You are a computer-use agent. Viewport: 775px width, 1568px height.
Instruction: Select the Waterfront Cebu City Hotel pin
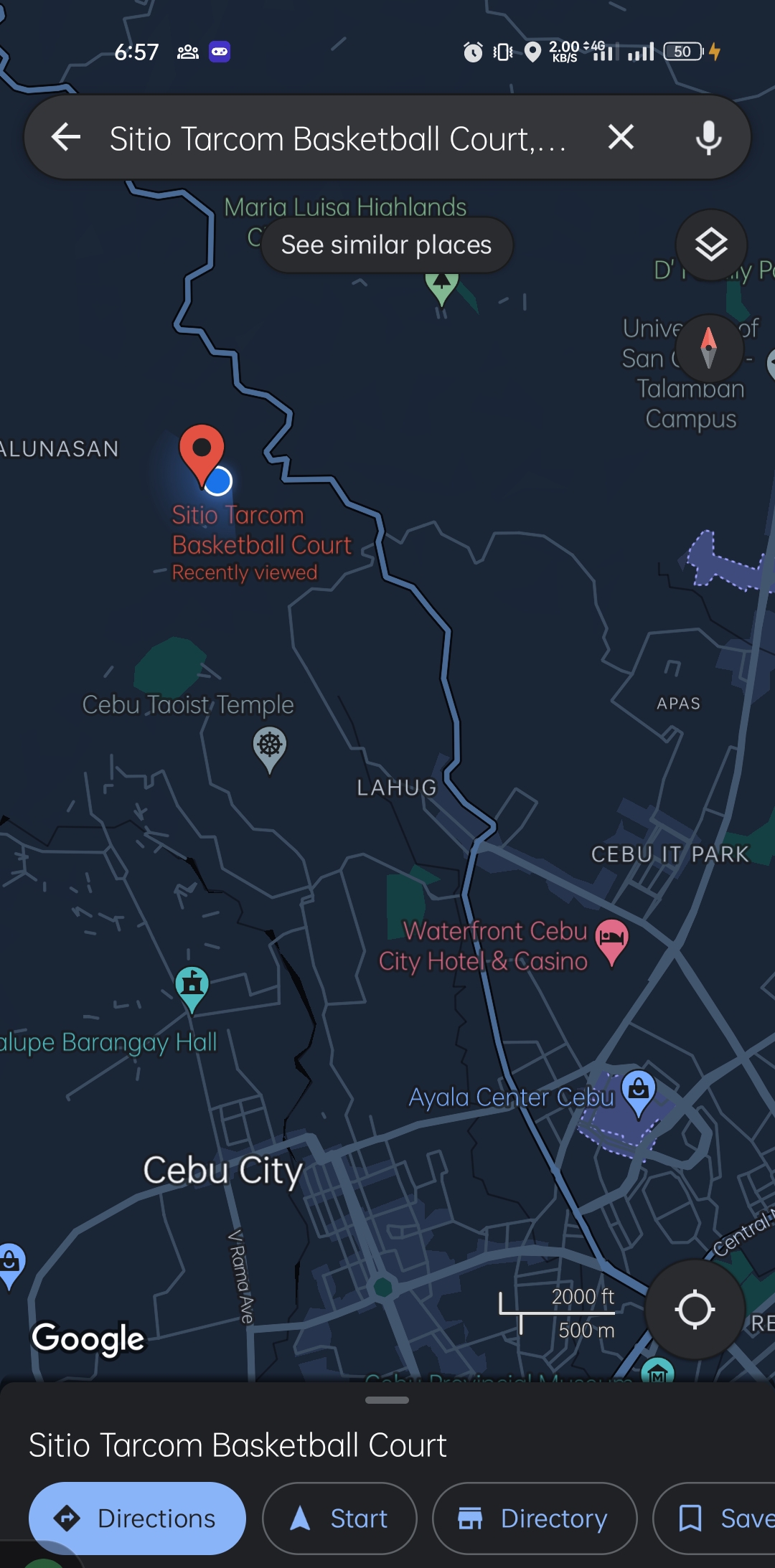[x=611, y=940]
